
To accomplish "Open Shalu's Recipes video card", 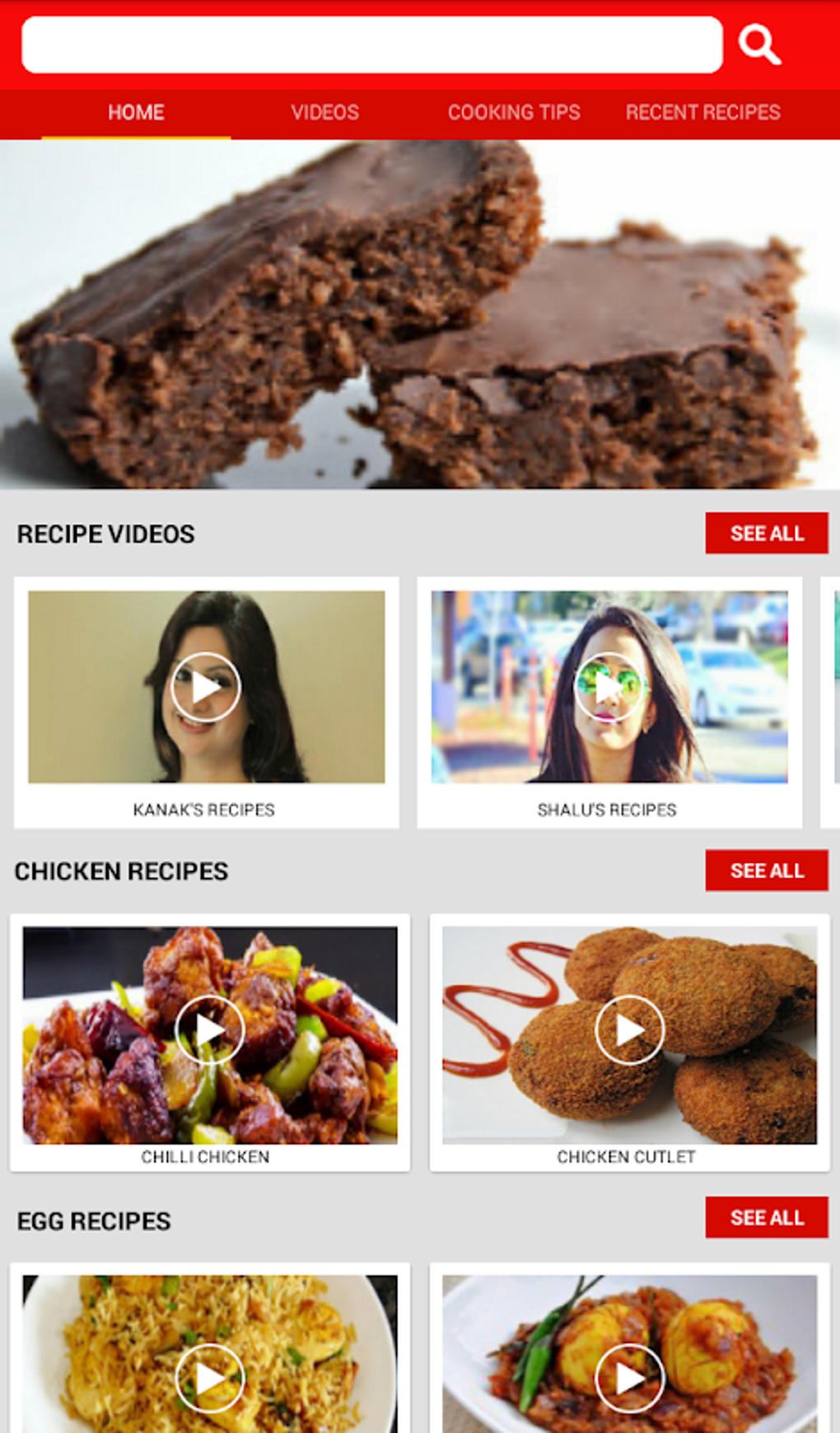I will [x=609, y=702].
